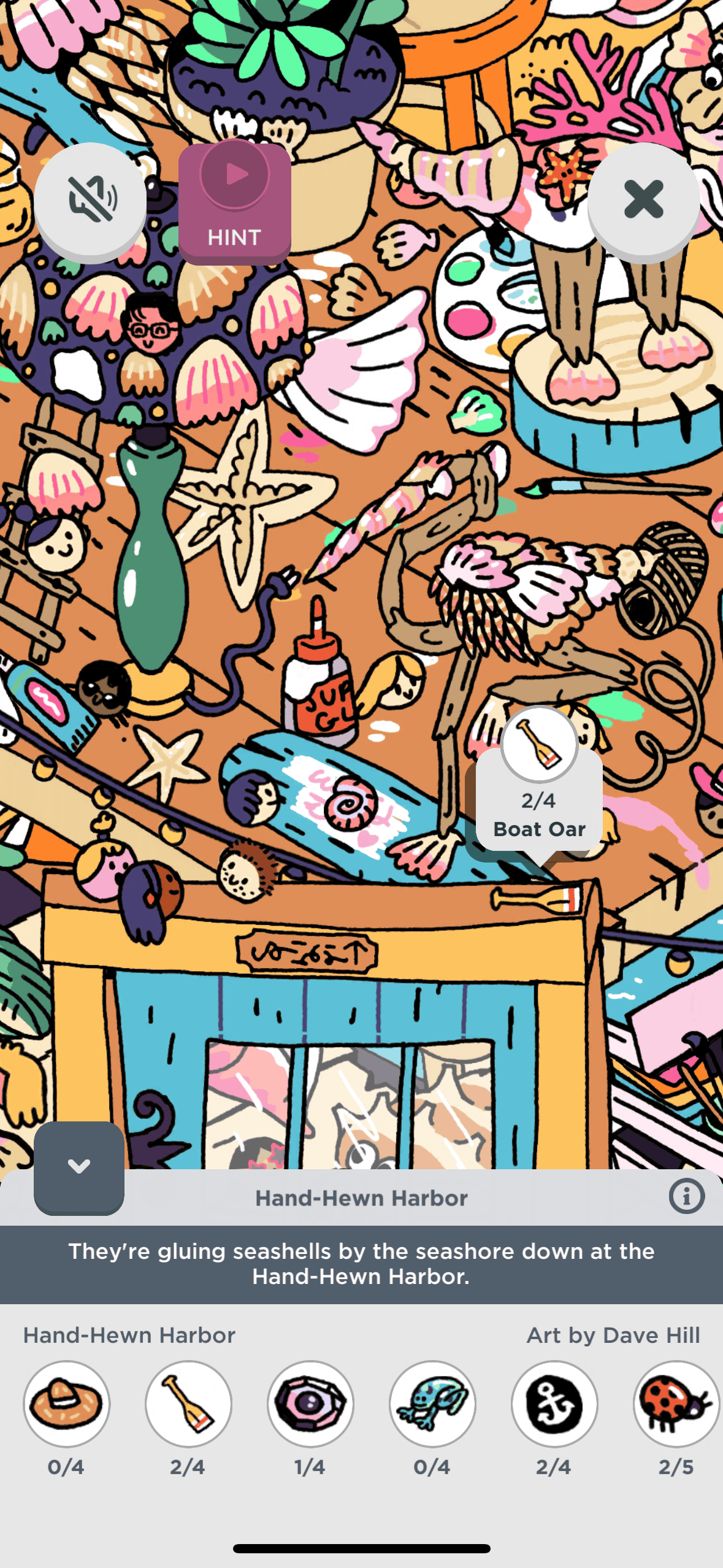Select the purple gem item tracker

[x=310, y=1404]
